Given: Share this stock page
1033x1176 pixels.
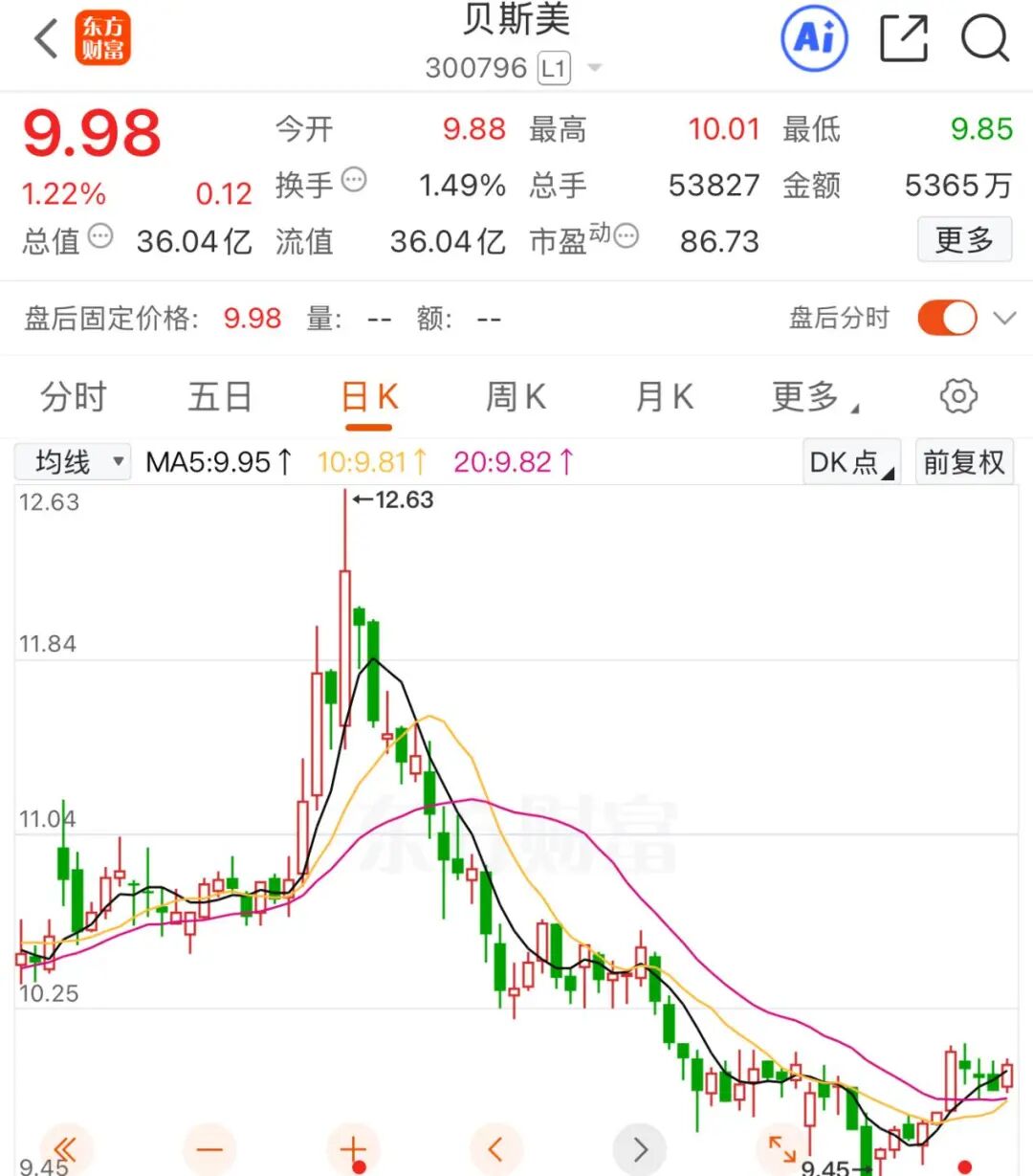Looking at the screenshot, I should point(903,39).
